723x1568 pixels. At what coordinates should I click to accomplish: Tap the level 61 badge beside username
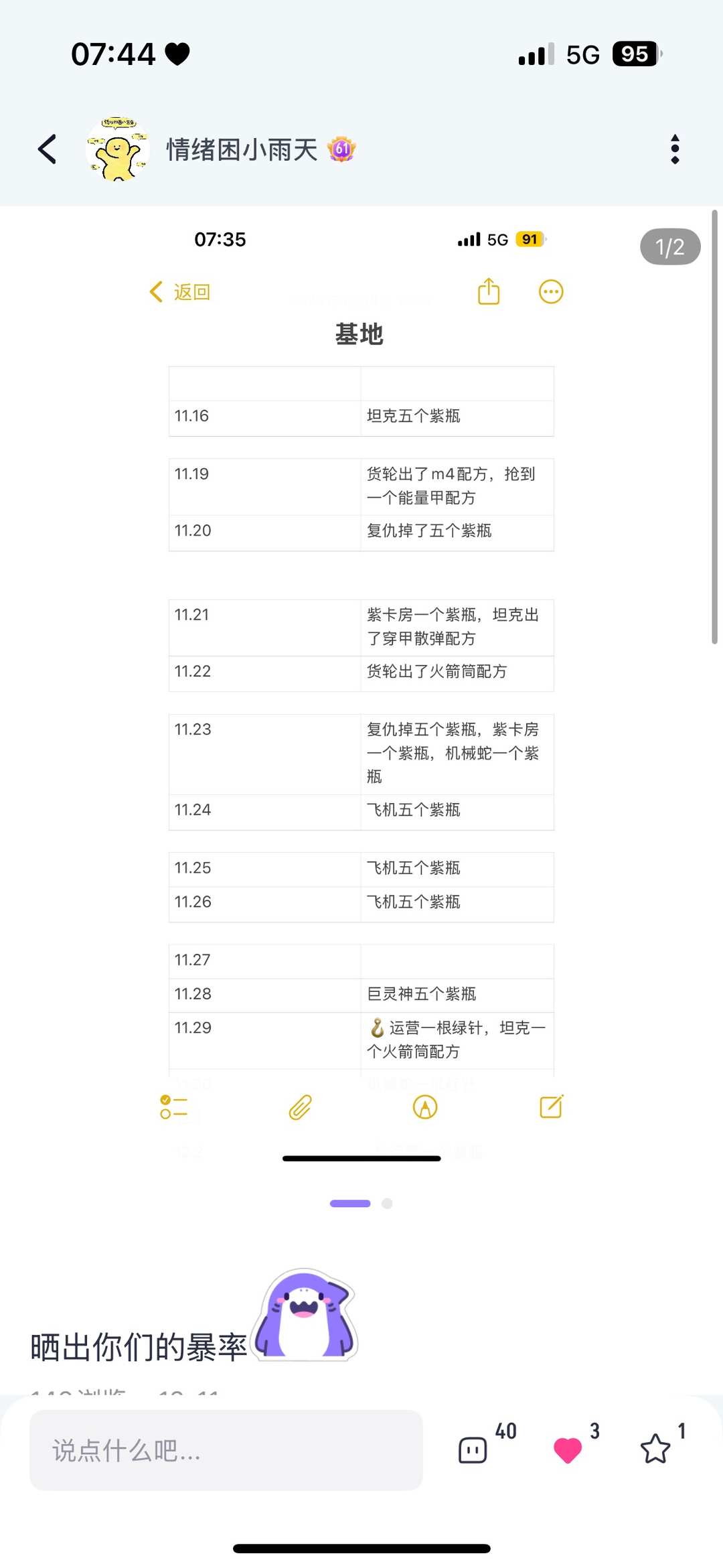[x=341, y=149]
